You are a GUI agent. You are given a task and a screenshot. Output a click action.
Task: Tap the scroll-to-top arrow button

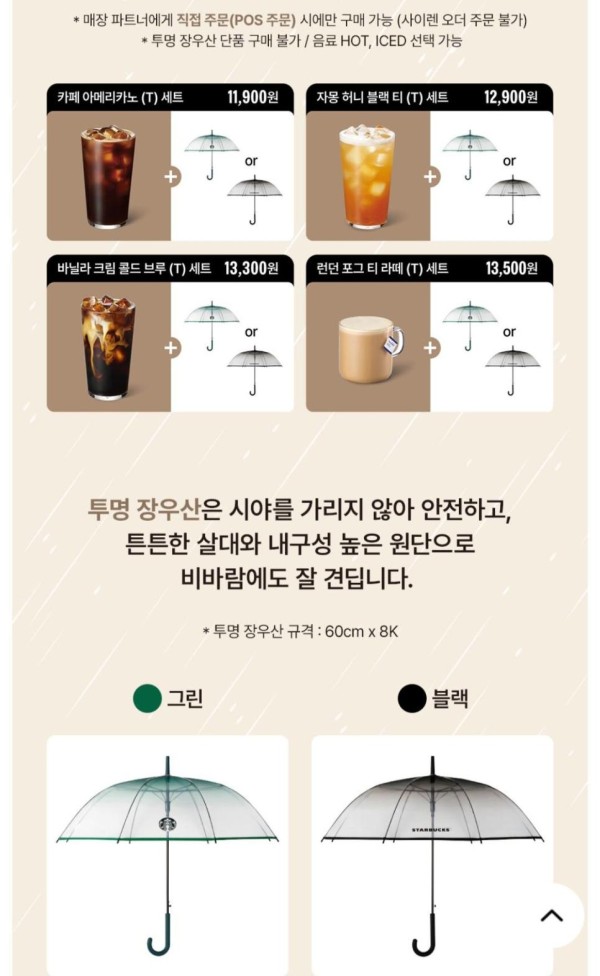[x=551, y=915]
